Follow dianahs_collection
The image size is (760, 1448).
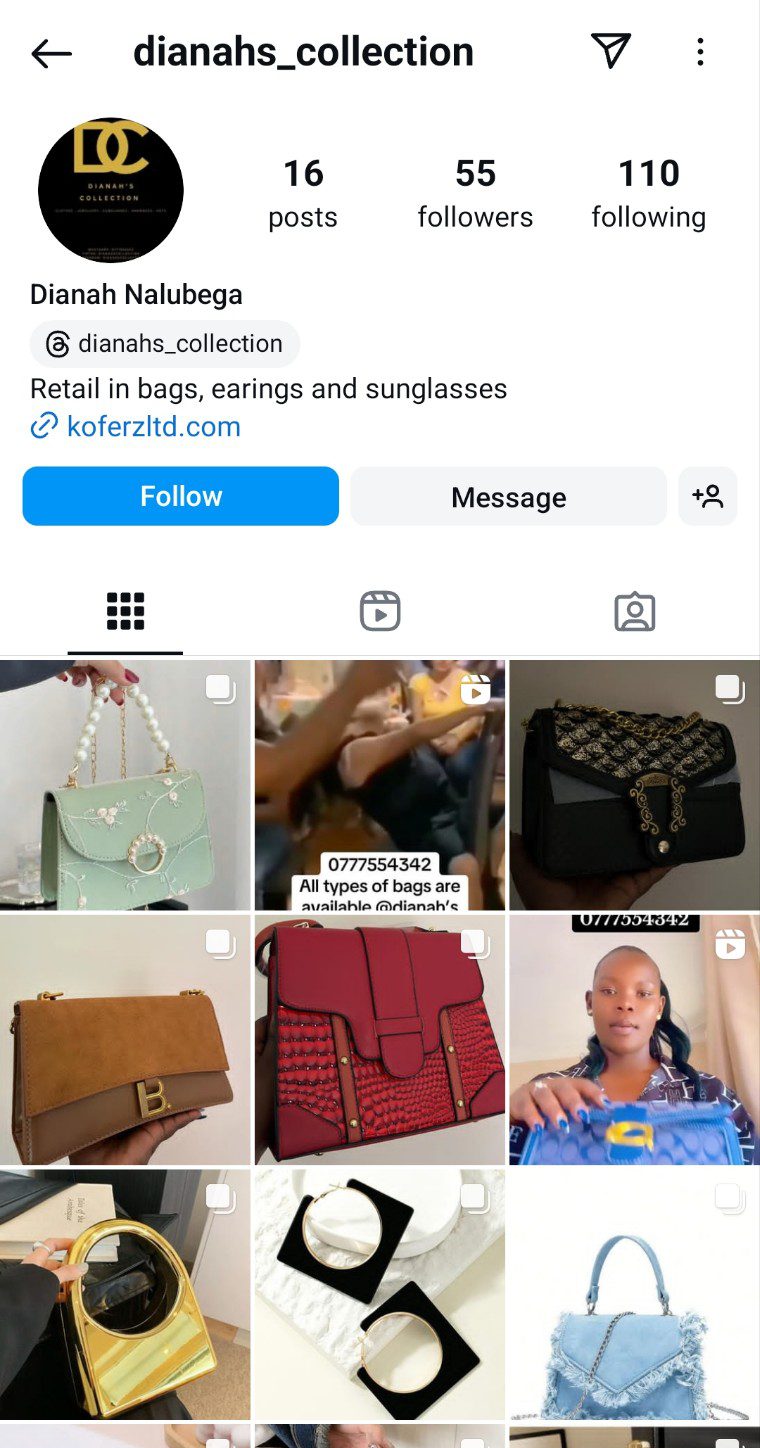[x=181, y=496]
